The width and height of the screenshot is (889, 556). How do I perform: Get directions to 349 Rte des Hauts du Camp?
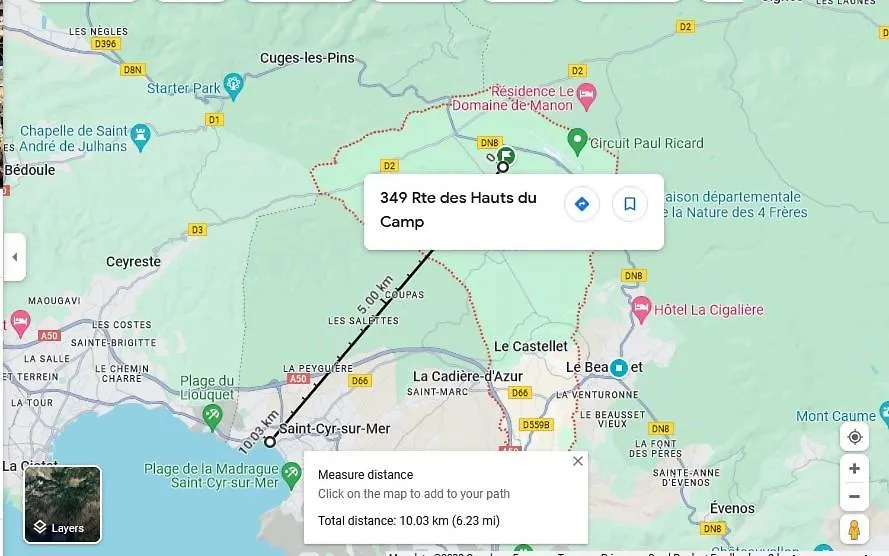[x=581, y=204]
